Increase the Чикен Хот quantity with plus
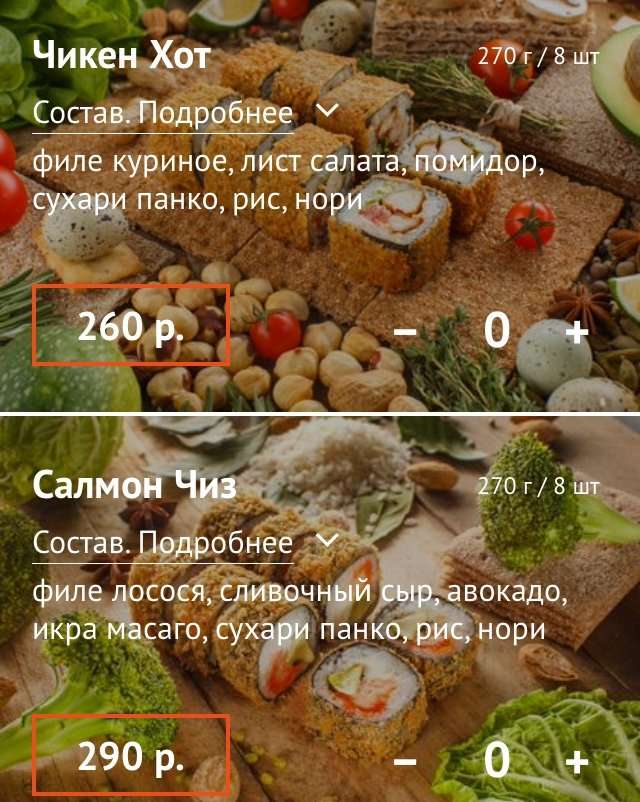 (577, 331)
